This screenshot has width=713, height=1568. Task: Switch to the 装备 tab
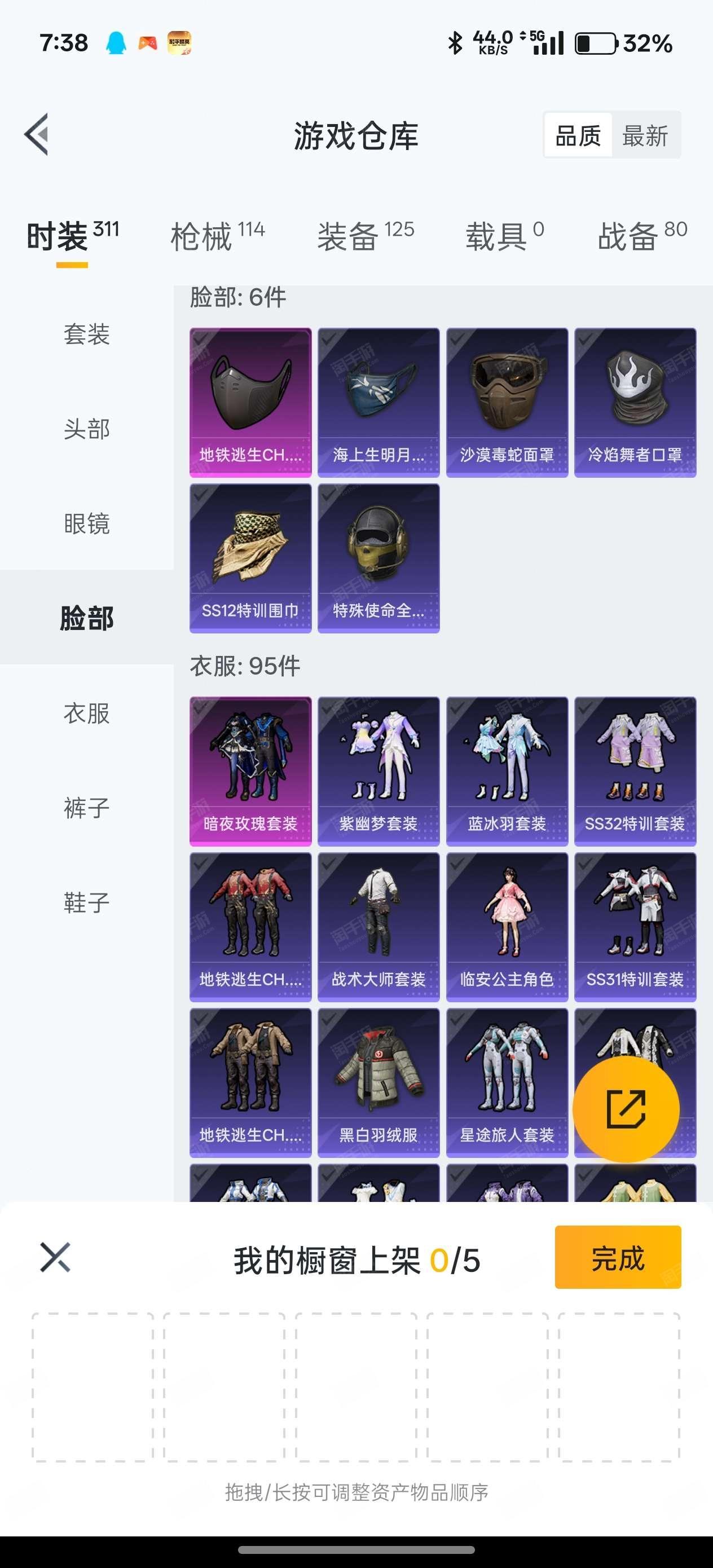click(x=365, y=236)
